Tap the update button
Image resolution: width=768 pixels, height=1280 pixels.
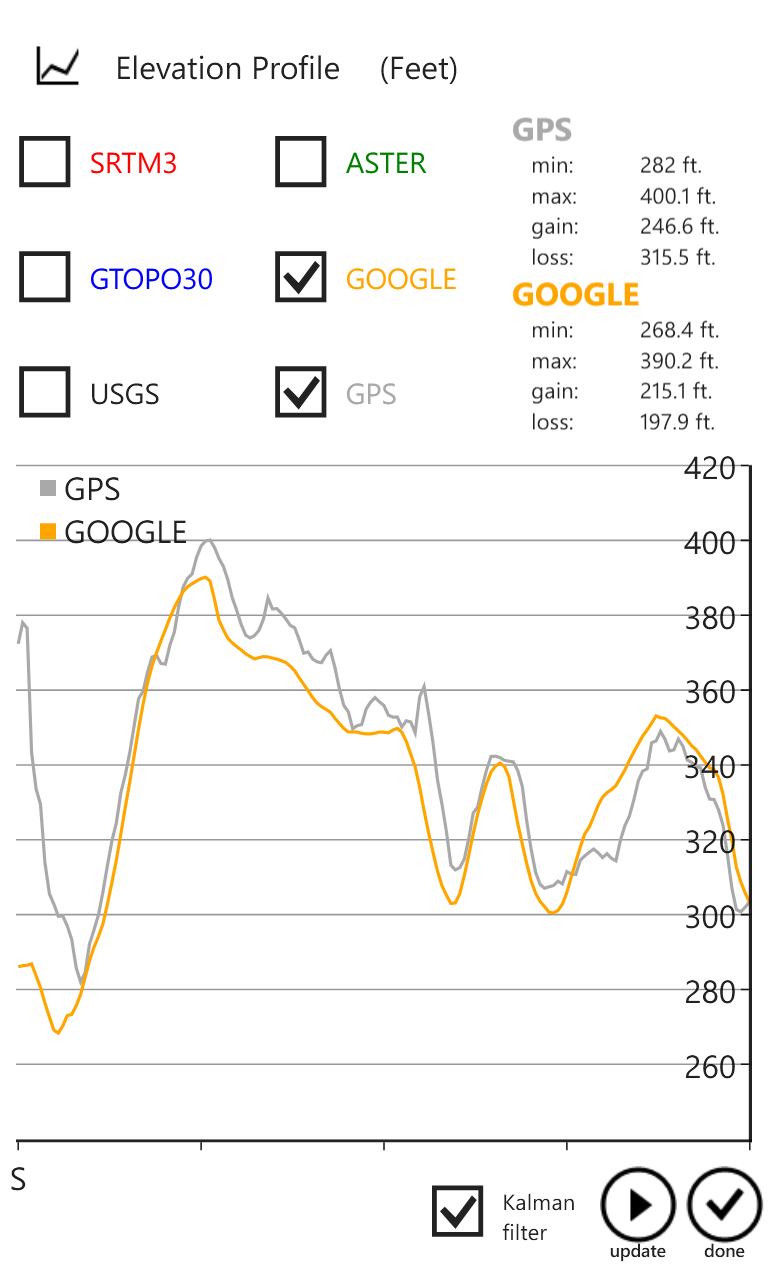[x=637, y=1206]
